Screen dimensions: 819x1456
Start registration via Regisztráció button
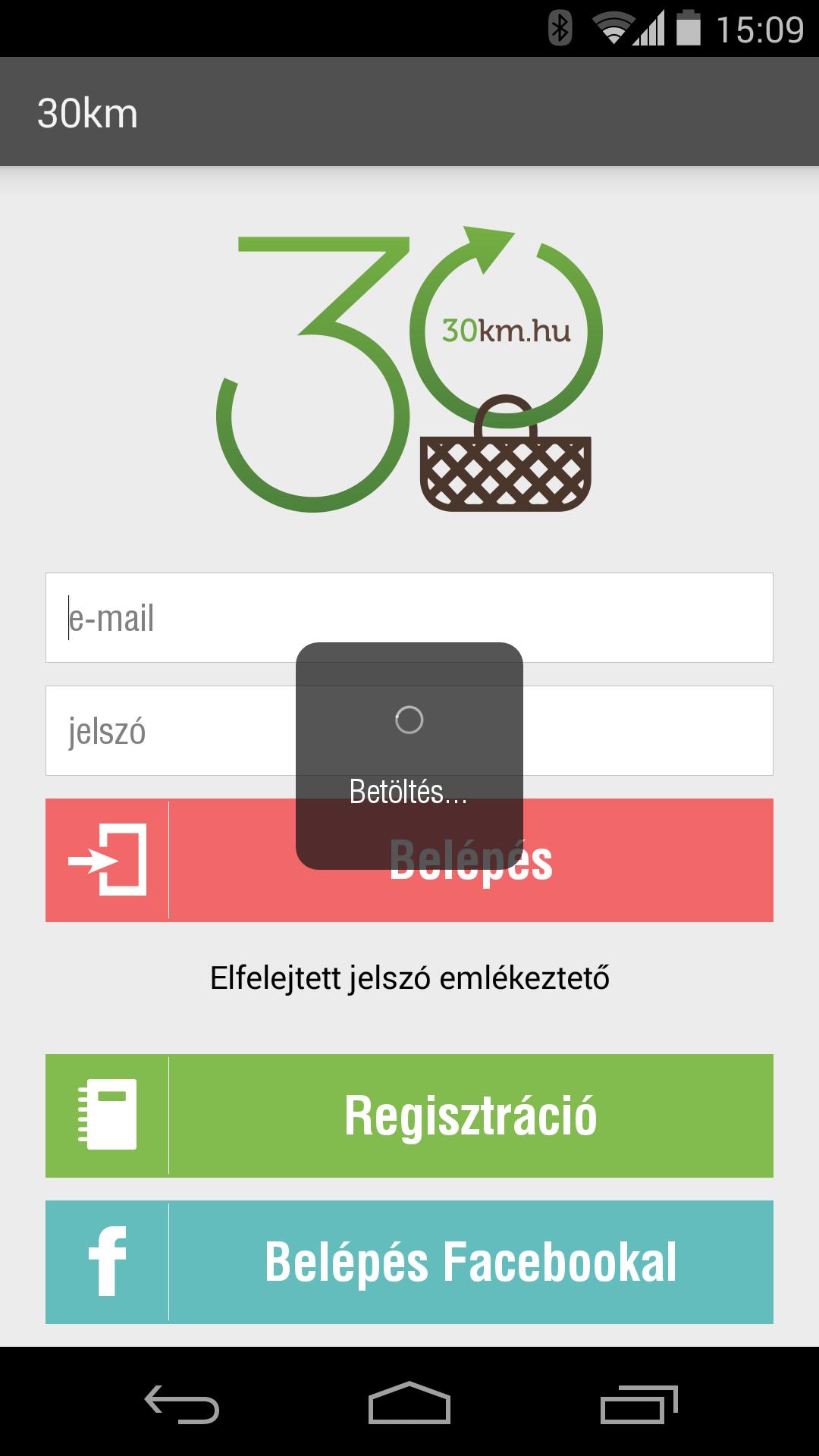tap(409, 1116)
